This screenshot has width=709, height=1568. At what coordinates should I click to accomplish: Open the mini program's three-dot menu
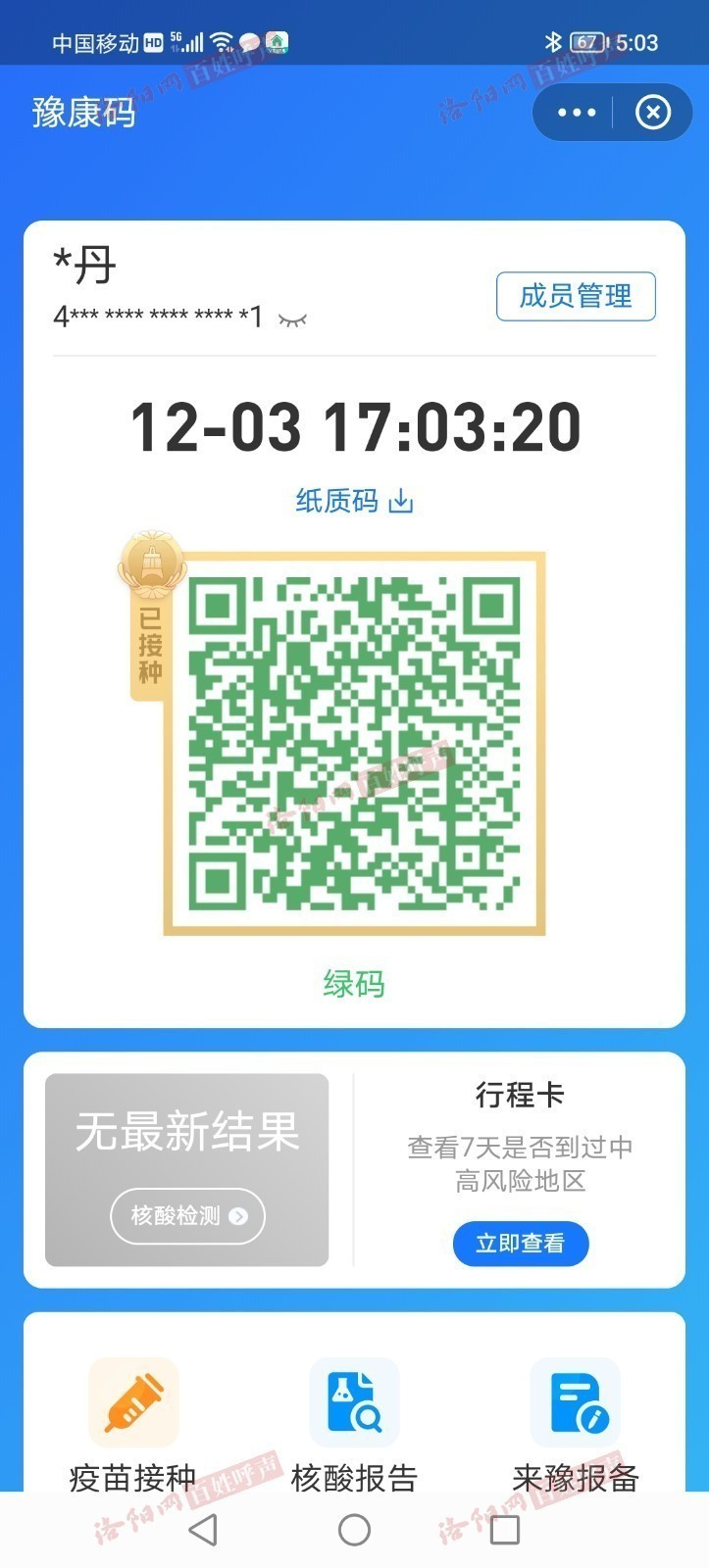coord(576,113)
